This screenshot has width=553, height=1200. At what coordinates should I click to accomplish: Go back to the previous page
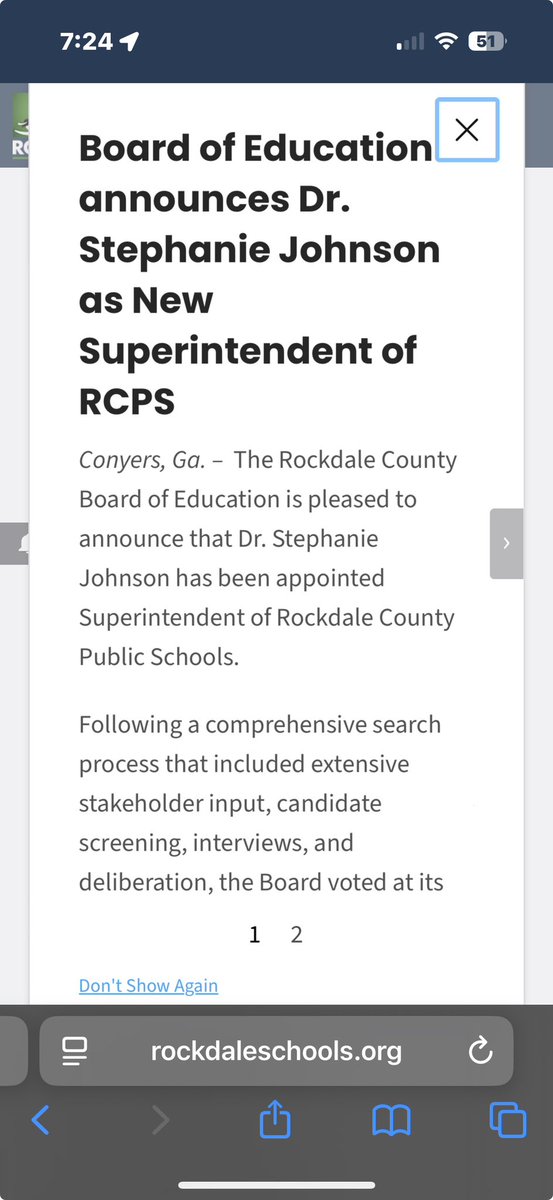click(40, 1120)
